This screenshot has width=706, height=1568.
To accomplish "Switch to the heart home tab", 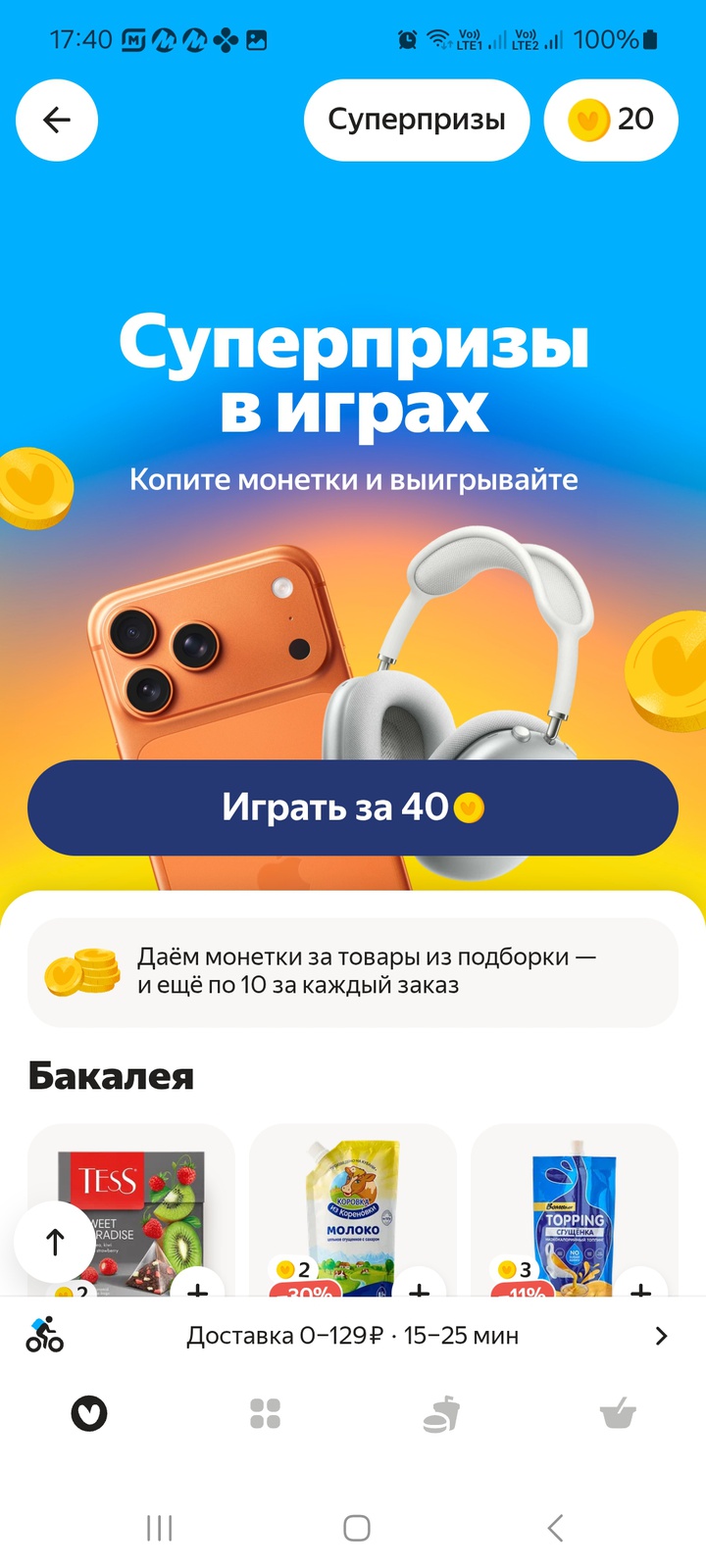I will [89, 1414].
